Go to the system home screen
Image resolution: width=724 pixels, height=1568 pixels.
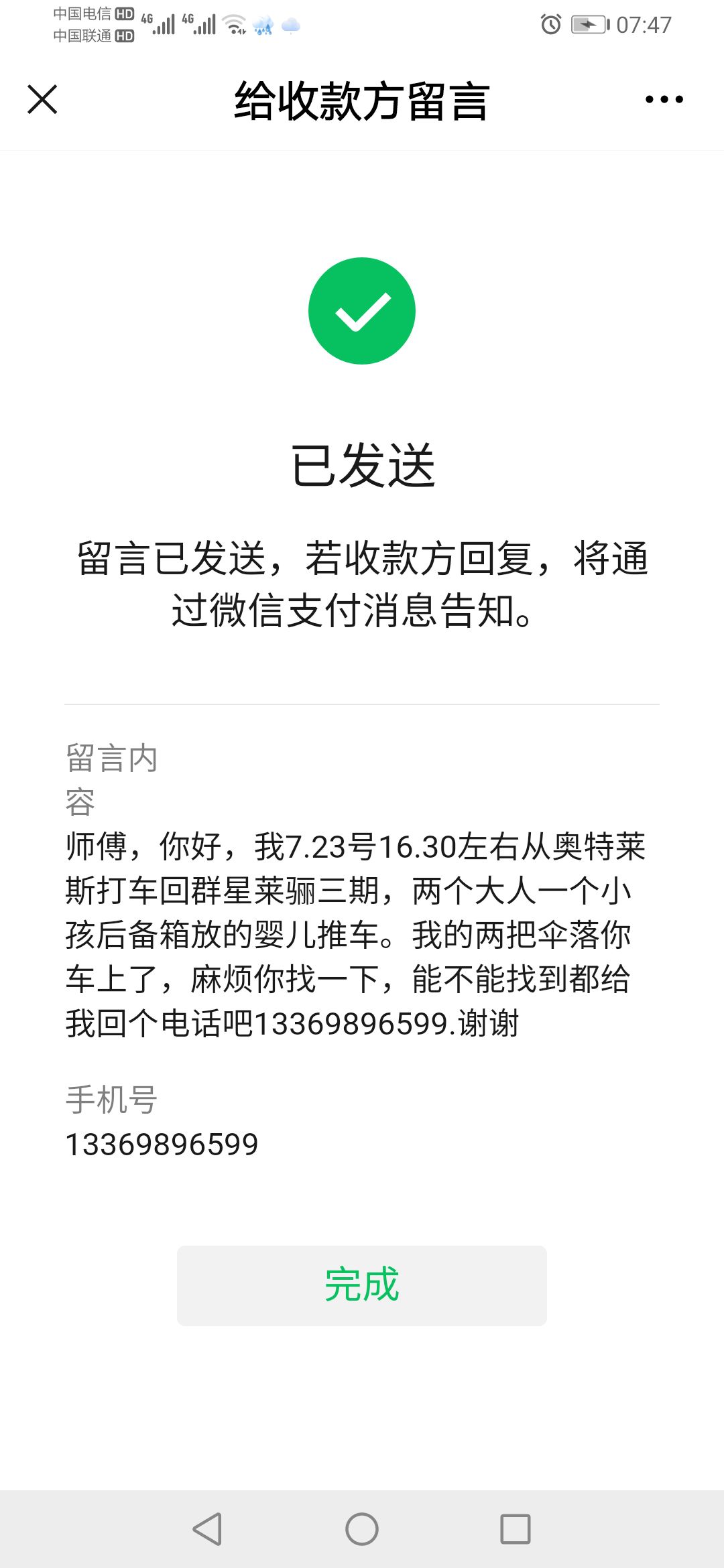362,1528
